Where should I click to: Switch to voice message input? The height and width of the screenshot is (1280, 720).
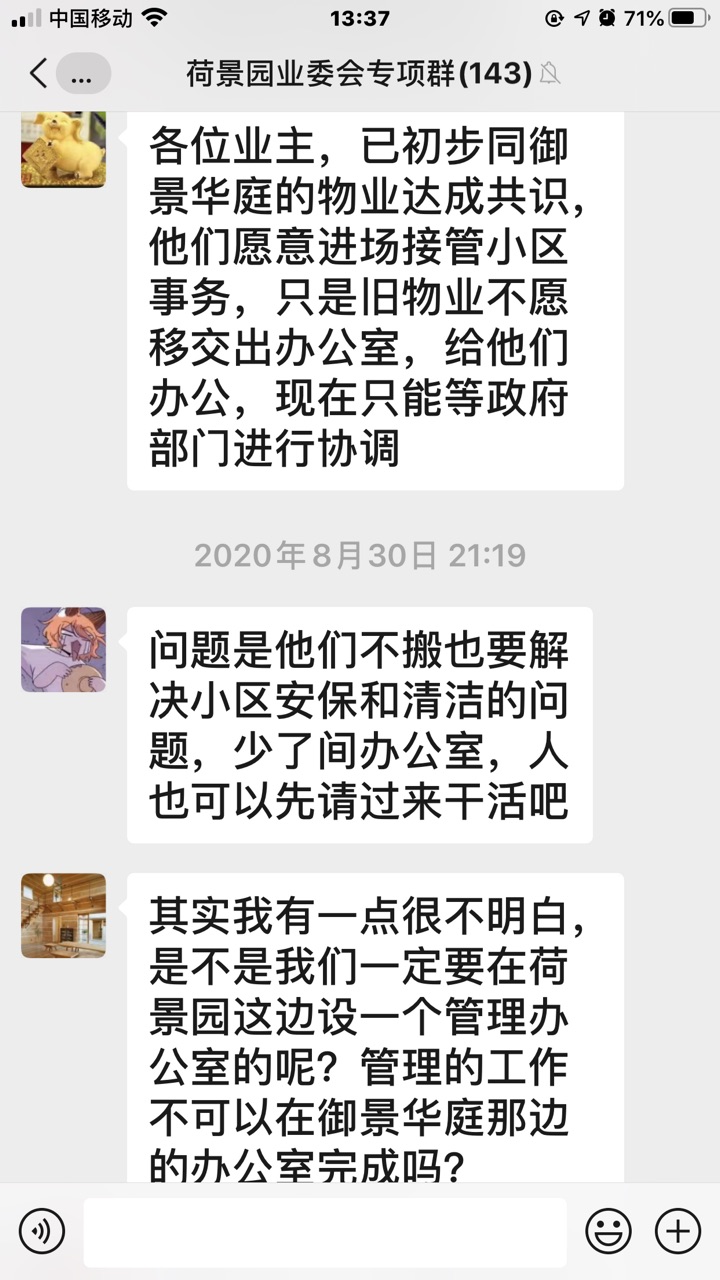42,1231
